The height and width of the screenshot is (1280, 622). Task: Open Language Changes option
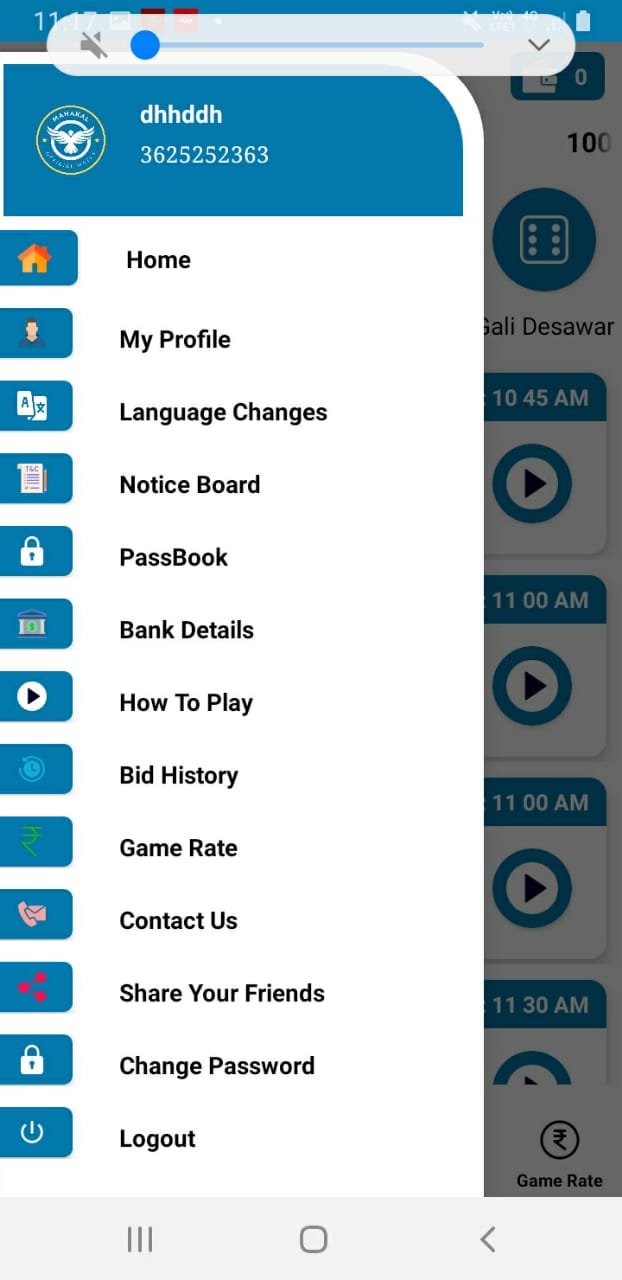click(222, 412)
